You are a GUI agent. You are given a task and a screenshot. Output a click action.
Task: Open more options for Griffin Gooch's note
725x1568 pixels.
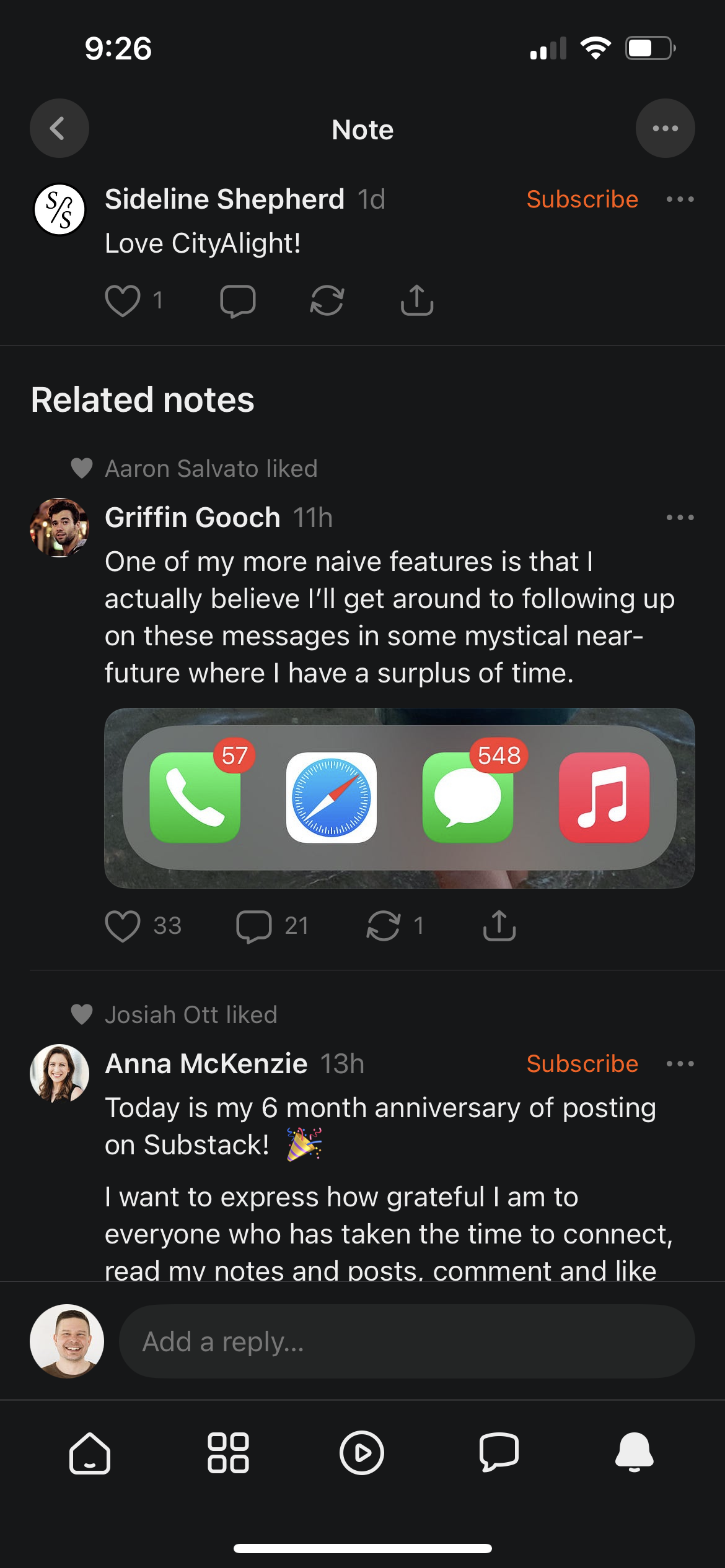680,518
